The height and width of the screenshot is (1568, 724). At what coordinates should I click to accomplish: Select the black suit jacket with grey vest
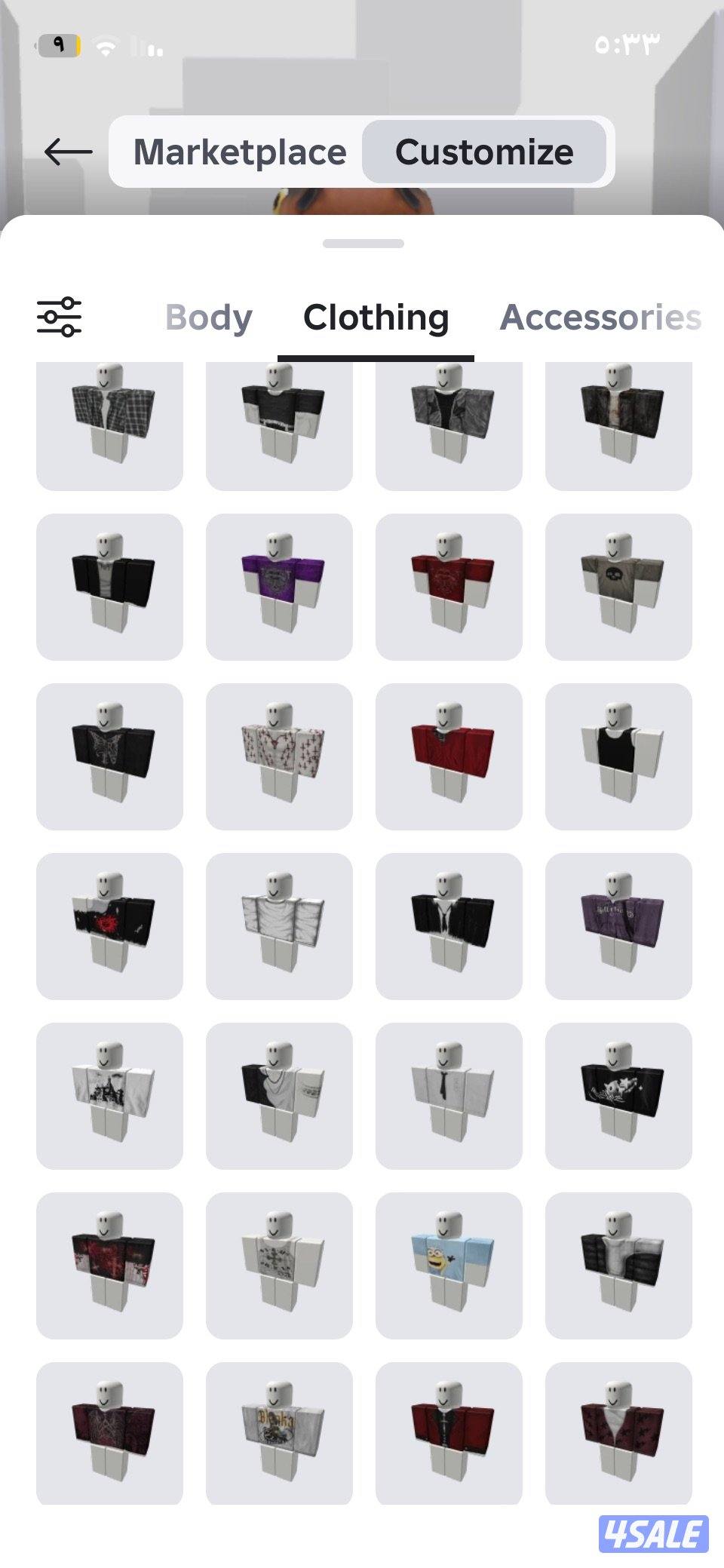pos(109,587)
